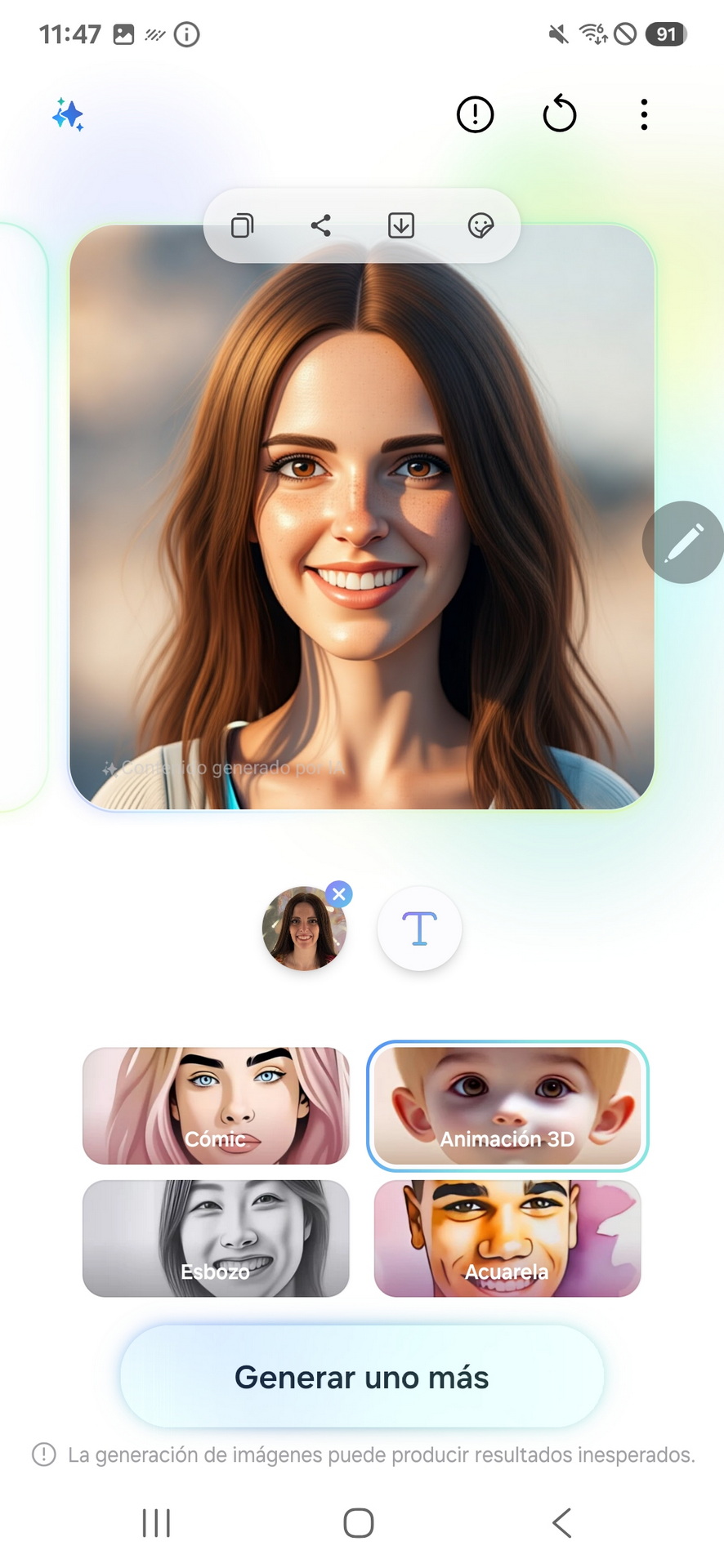Open the info alert icon
This screenshot has height=1568, width=724.
coord(475,114)
